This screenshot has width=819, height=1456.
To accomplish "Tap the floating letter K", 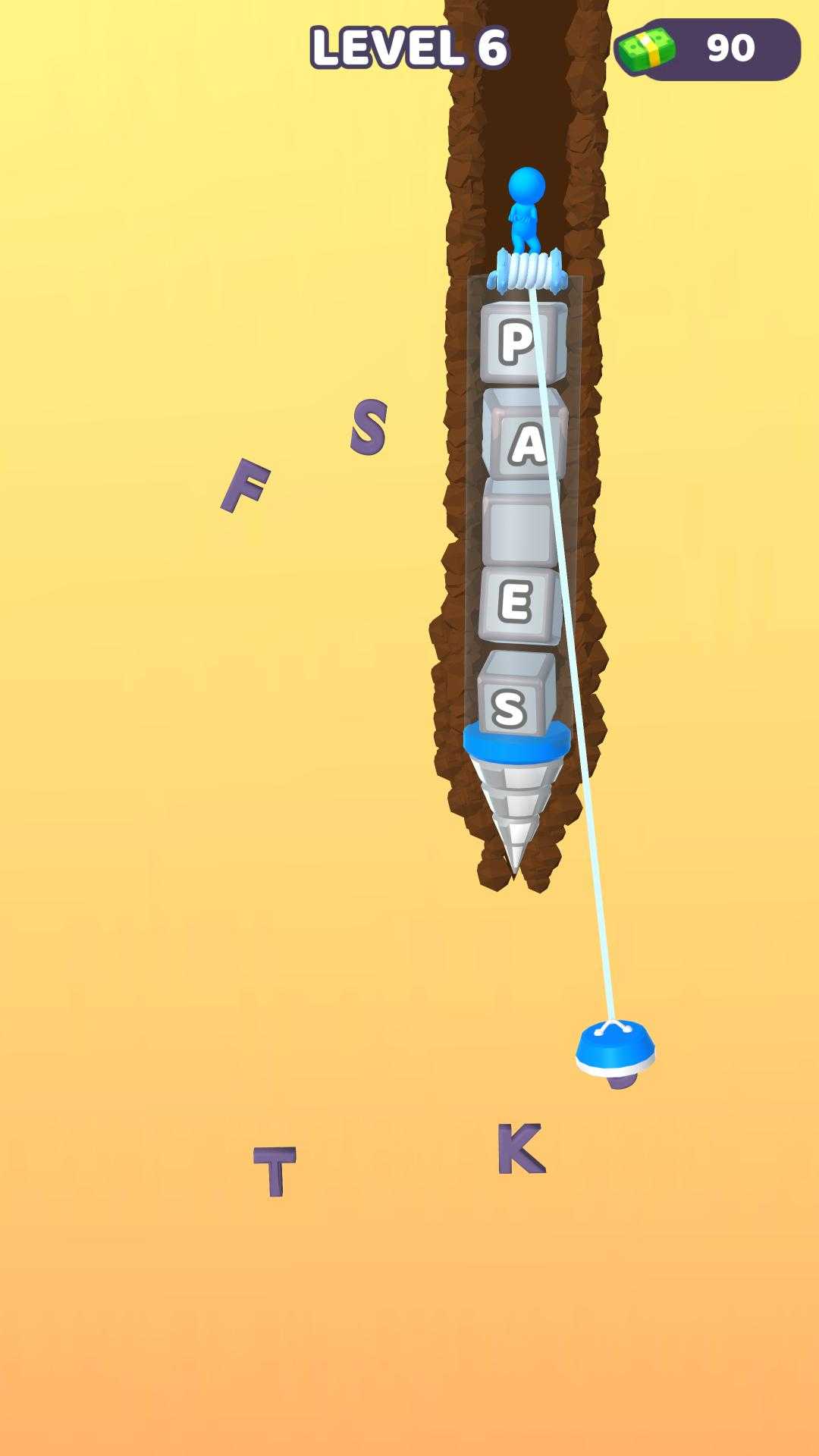I will [x=520, y=1149].
